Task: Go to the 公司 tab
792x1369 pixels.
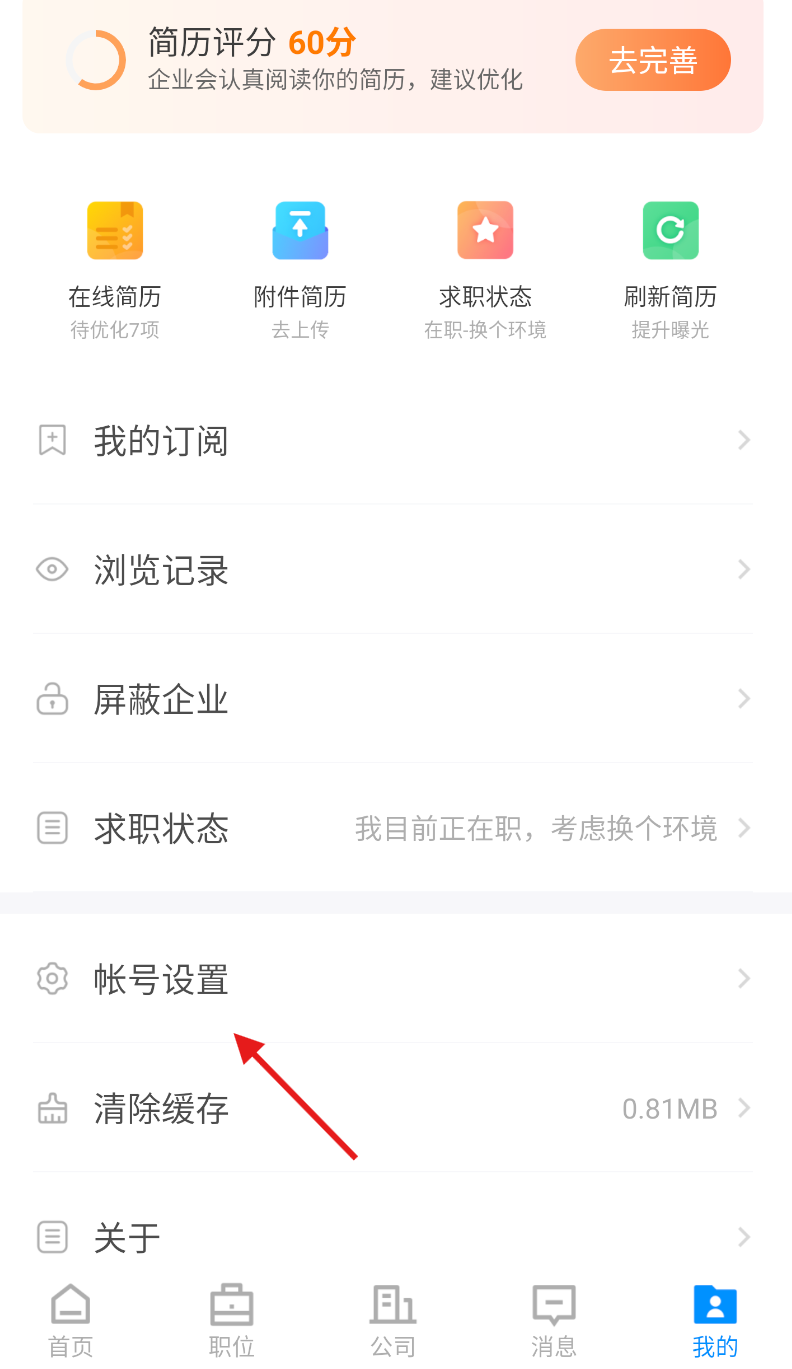Action: pyautogui.click(x=393, y=1321)
